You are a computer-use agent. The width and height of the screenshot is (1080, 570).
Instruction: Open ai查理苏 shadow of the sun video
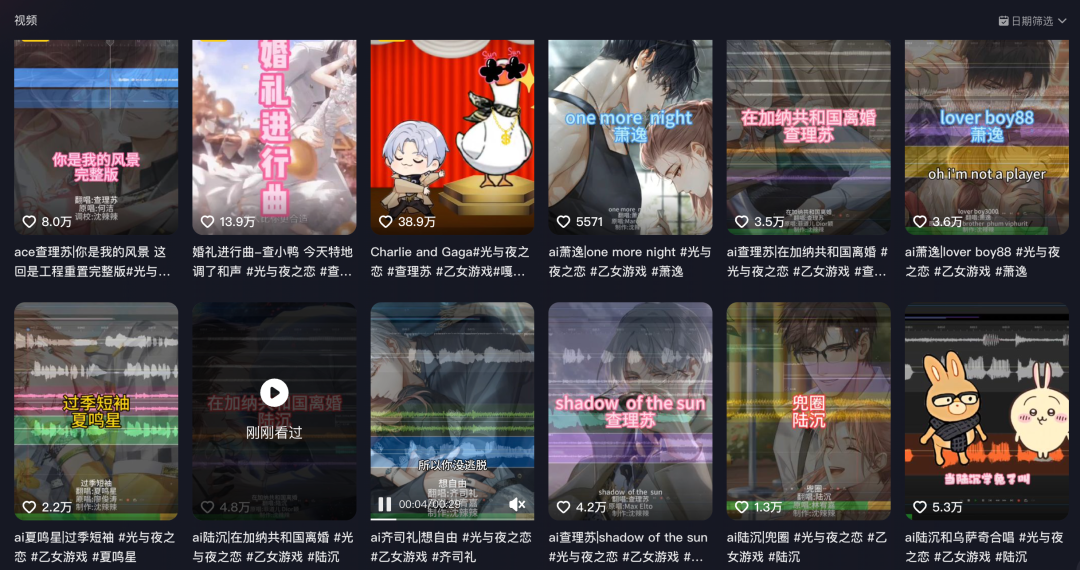point(630,410)
